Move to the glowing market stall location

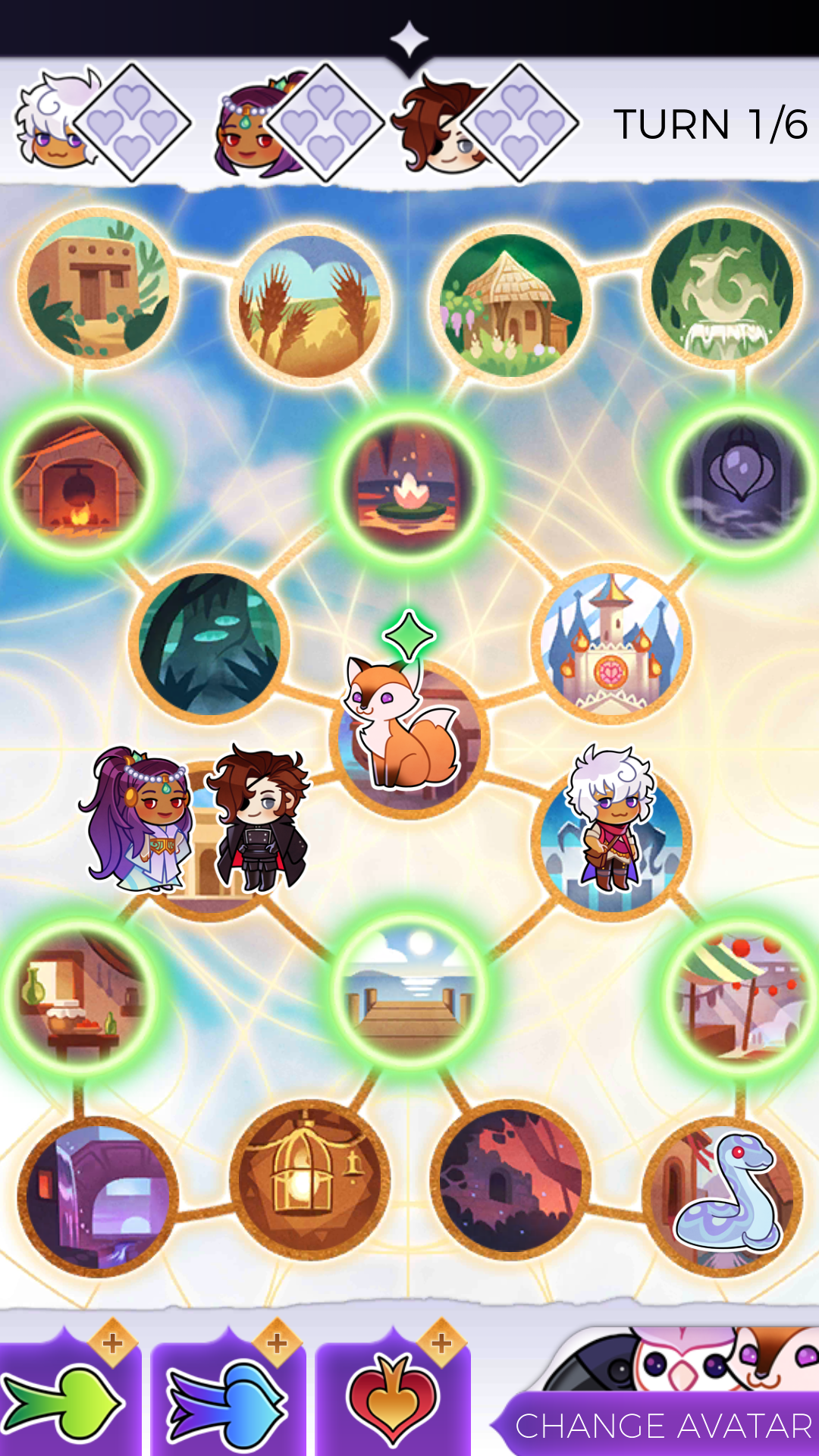742,993
